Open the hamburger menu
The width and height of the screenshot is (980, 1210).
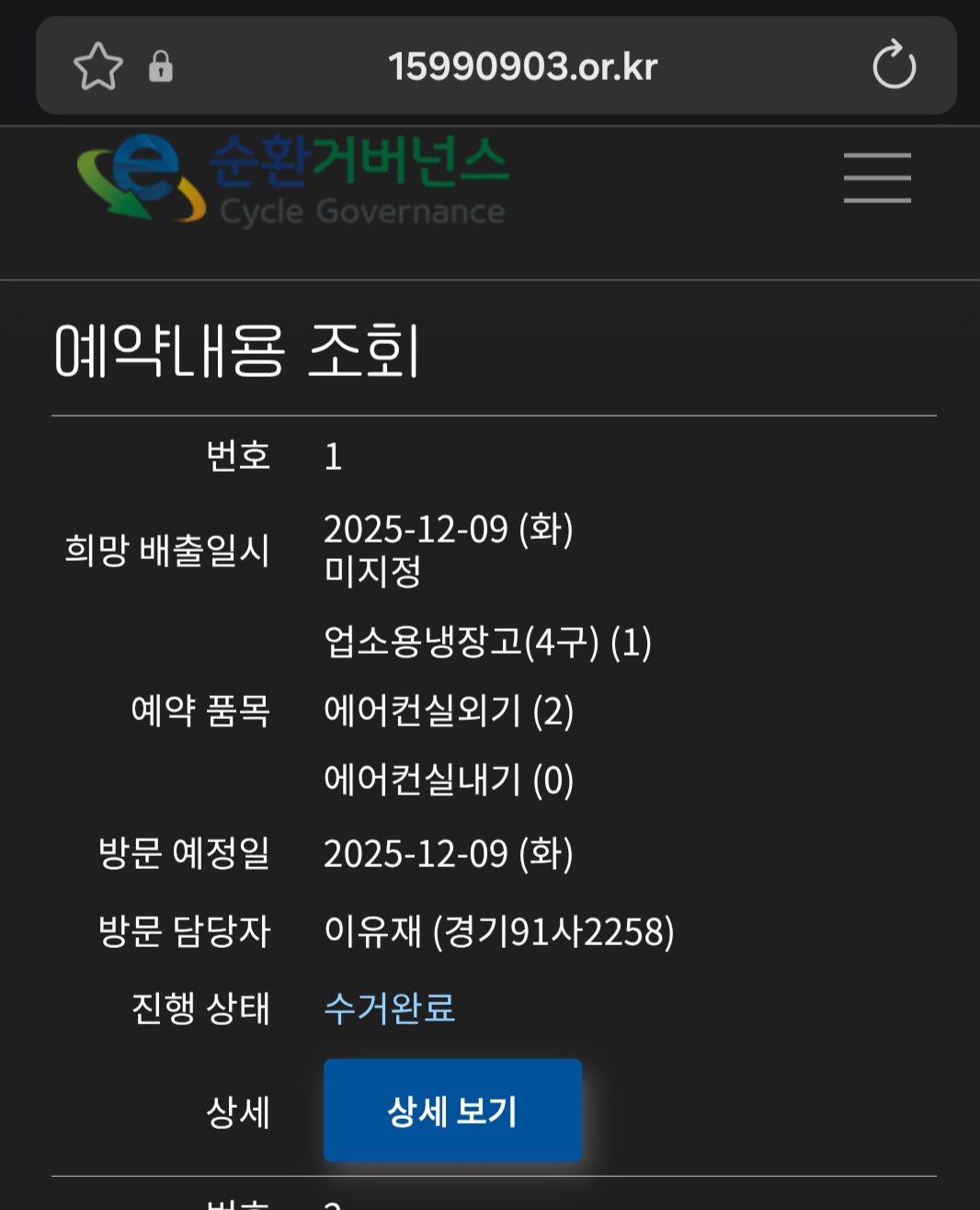point(877,177)
